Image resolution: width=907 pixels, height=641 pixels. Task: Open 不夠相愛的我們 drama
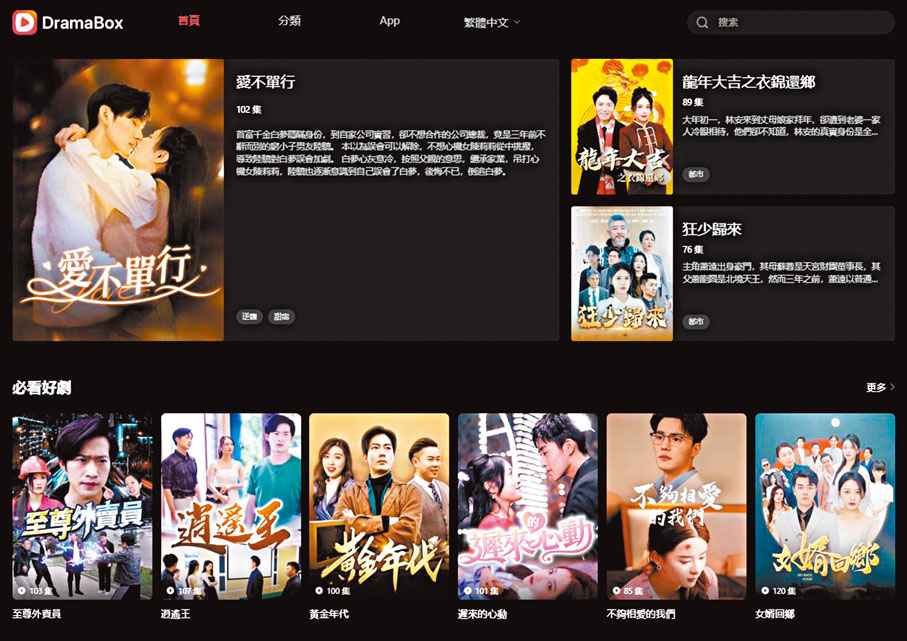click(x=676, y=506)
